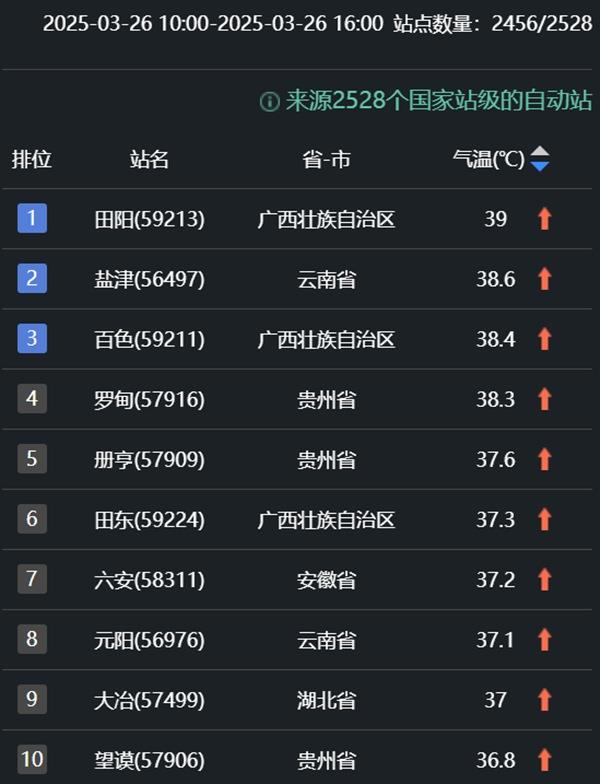
Task: Tap the info icon beside 来源2528个国家站级的自动站
Action: click(x=270, y=102)
